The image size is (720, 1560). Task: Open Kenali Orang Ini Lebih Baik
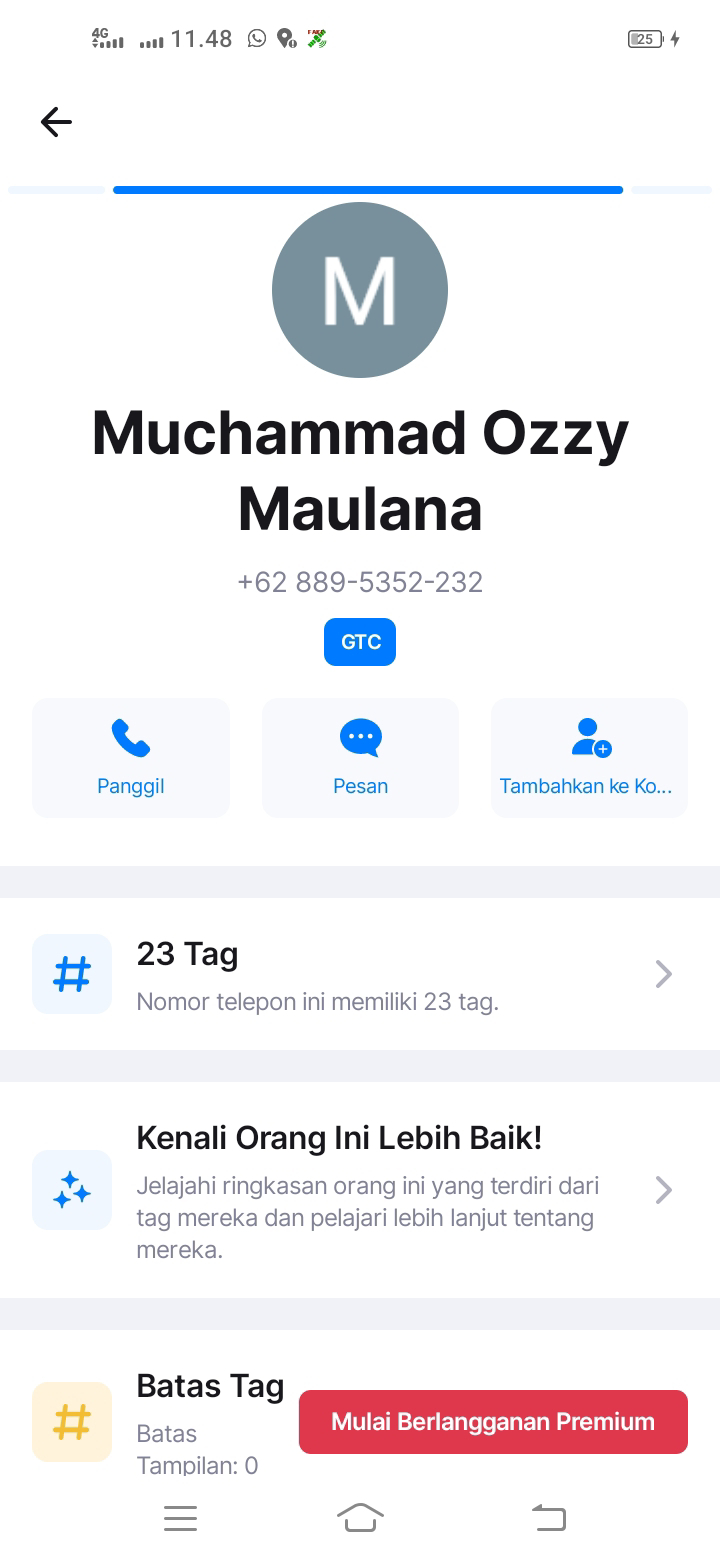tap(360, 1190)
